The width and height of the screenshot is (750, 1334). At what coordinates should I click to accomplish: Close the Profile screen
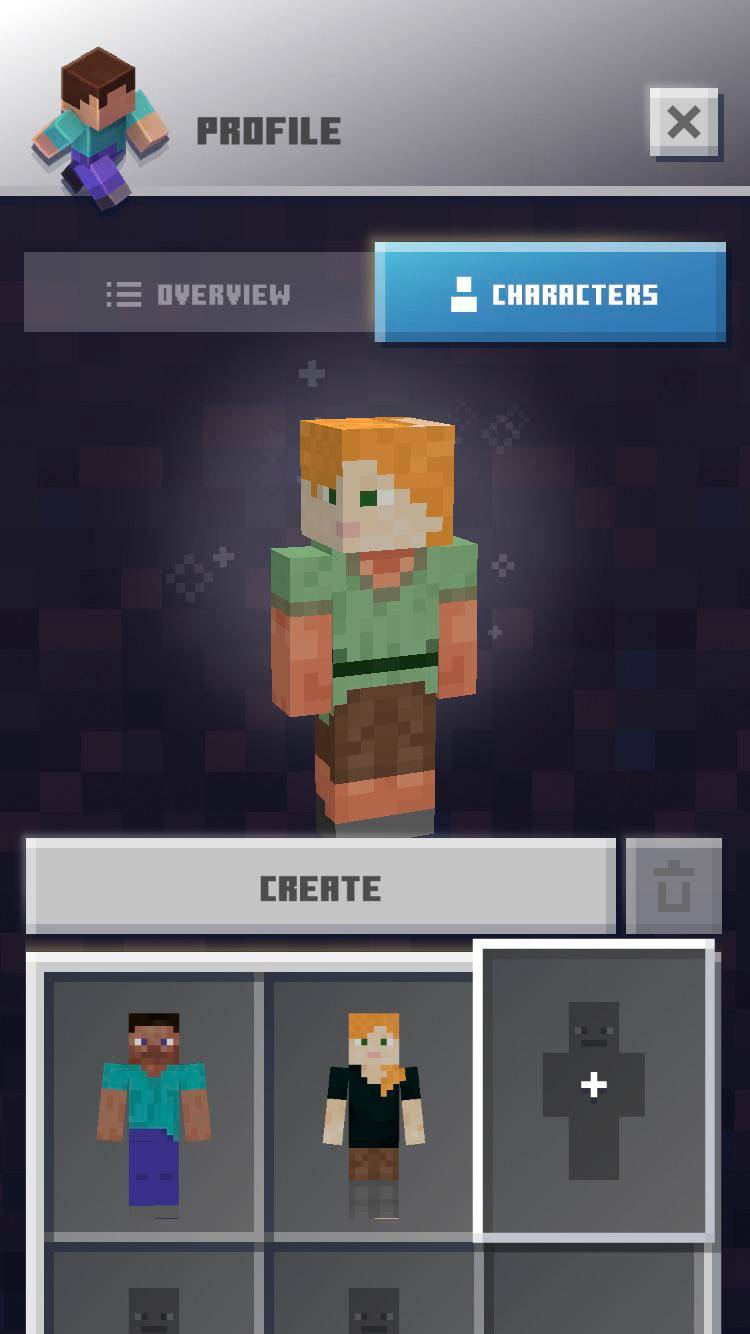[684, 123]
